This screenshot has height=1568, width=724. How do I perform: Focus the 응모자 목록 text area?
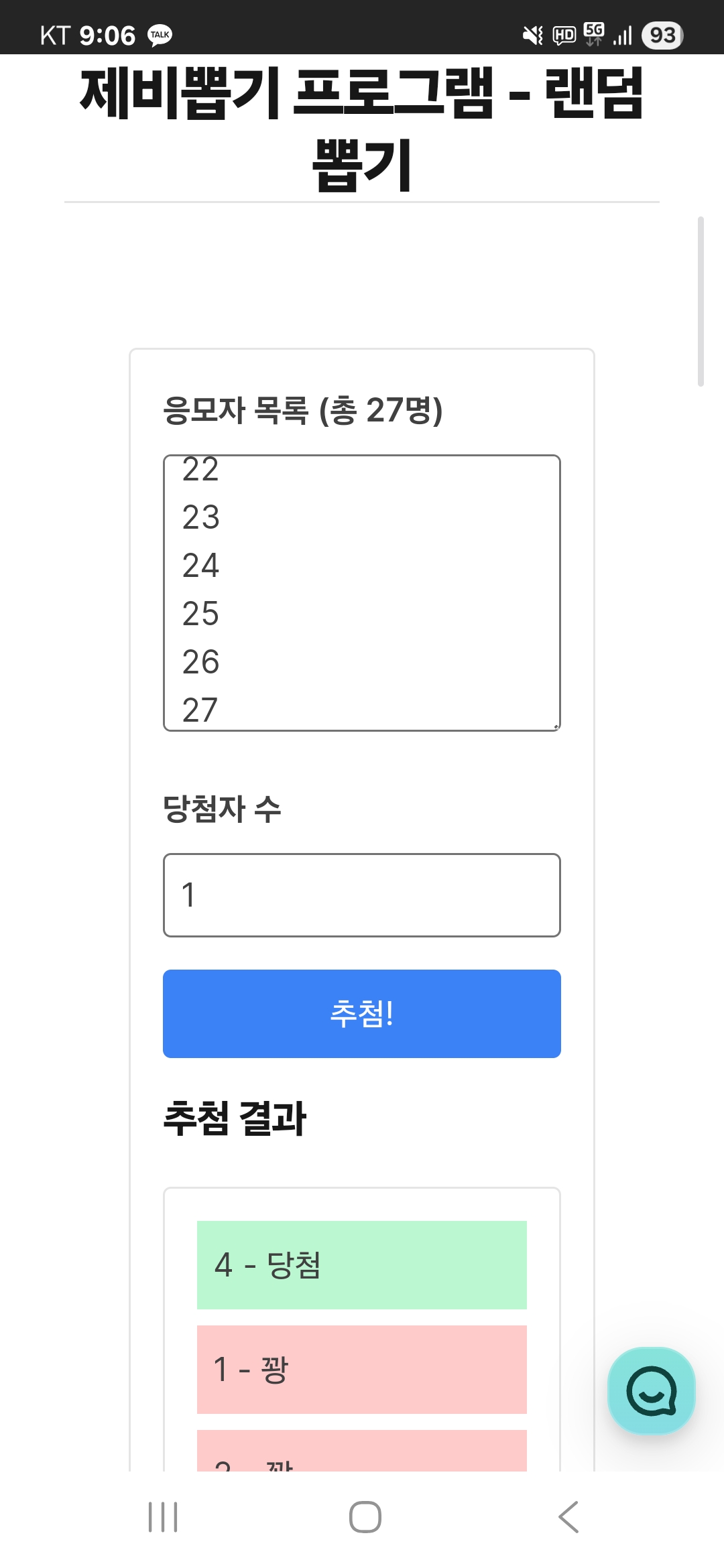click(x=362, y=593)
